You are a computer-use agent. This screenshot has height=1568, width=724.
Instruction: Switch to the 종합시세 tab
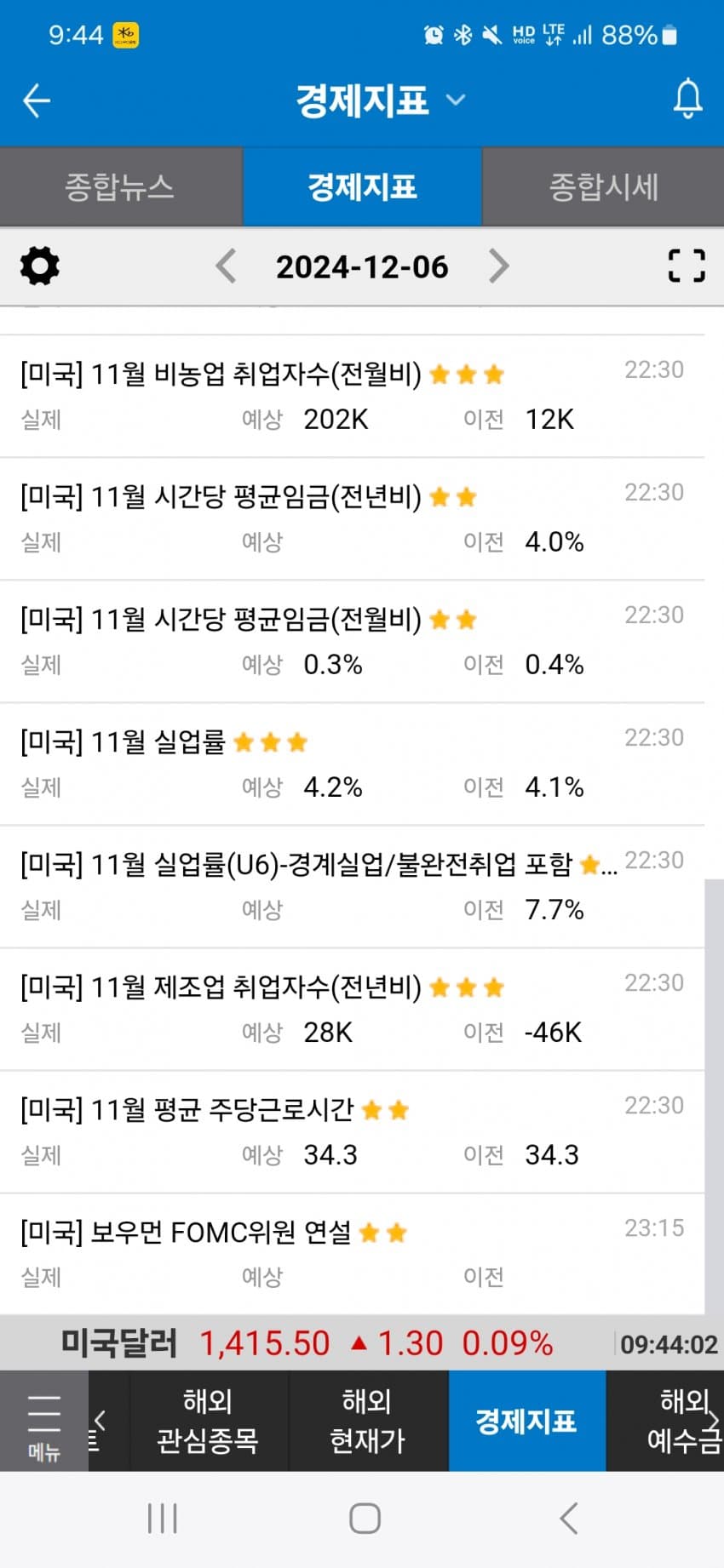pyautogui.click(x=603, y=186)
